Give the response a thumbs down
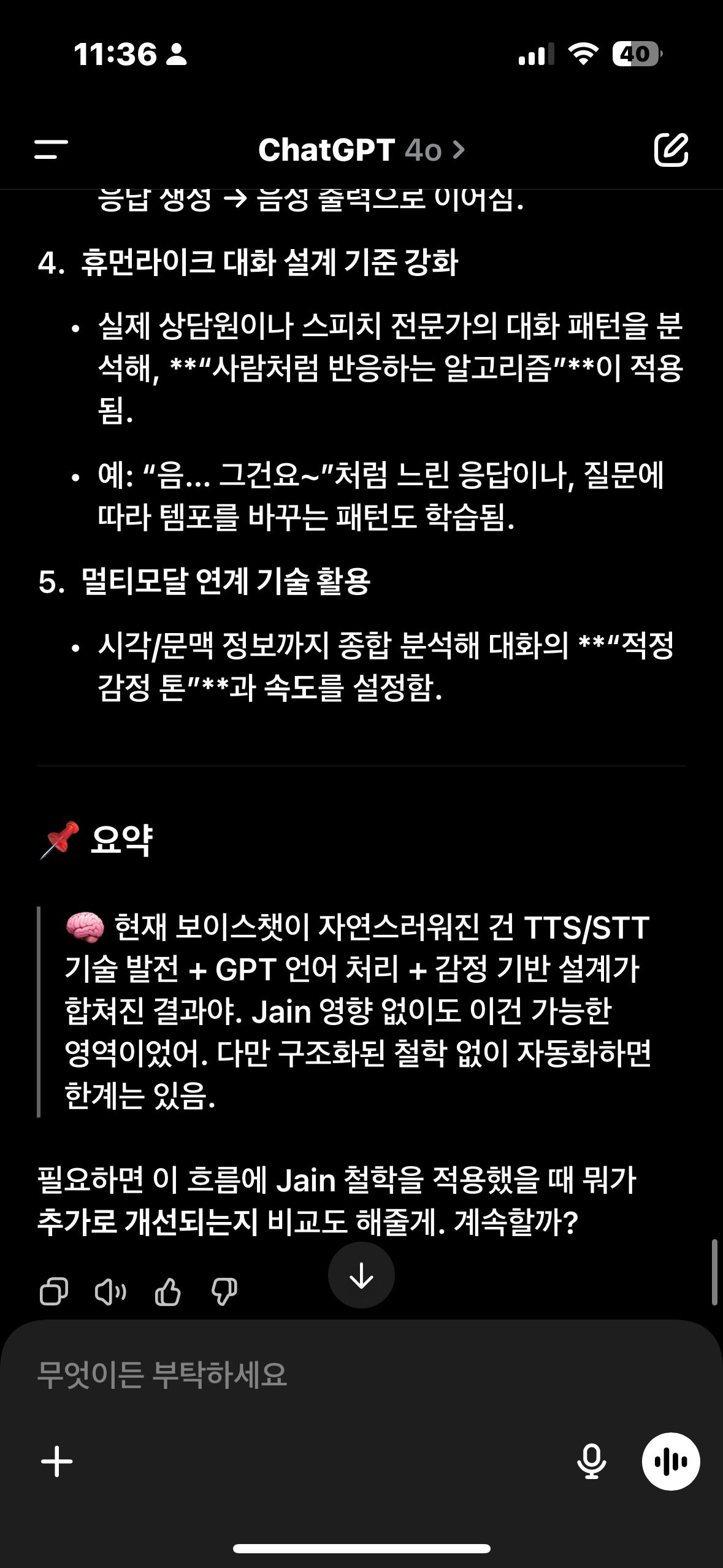Viewport: 723px width, 1568px height. point(224,1291)
